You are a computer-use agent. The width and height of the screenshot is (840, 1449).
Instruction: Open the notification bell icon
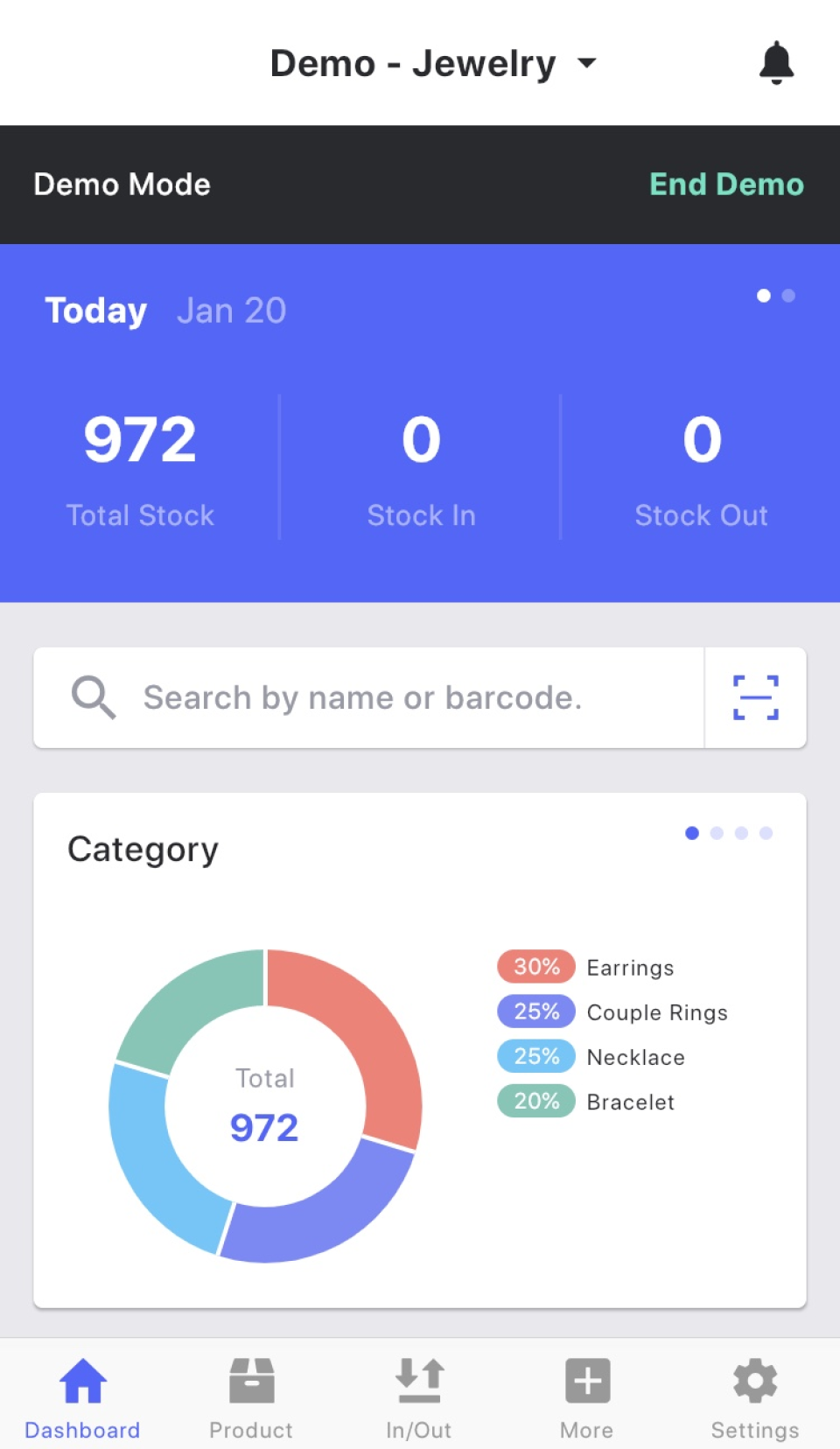(775, 62)
